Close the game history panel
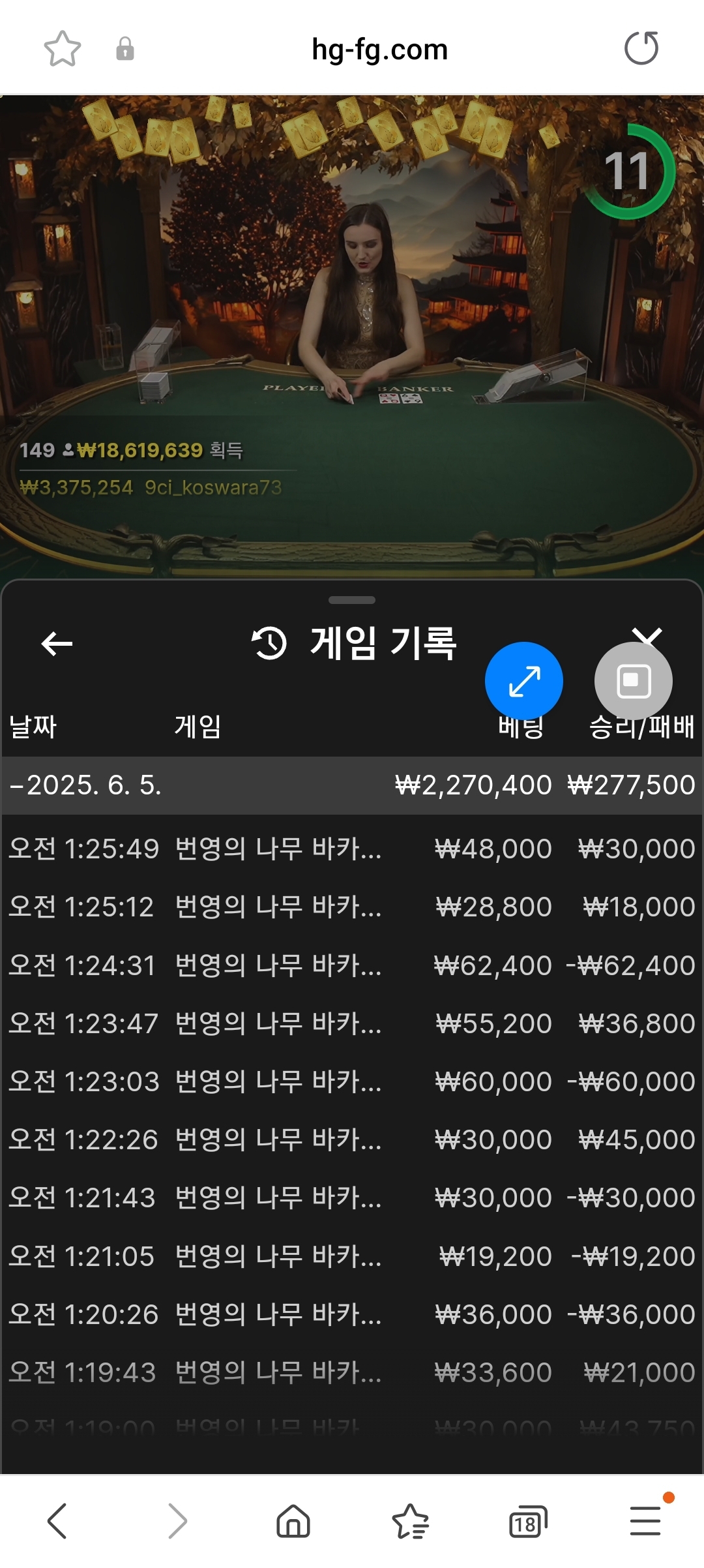The image size is (704, 1568). tap(647, 635)
